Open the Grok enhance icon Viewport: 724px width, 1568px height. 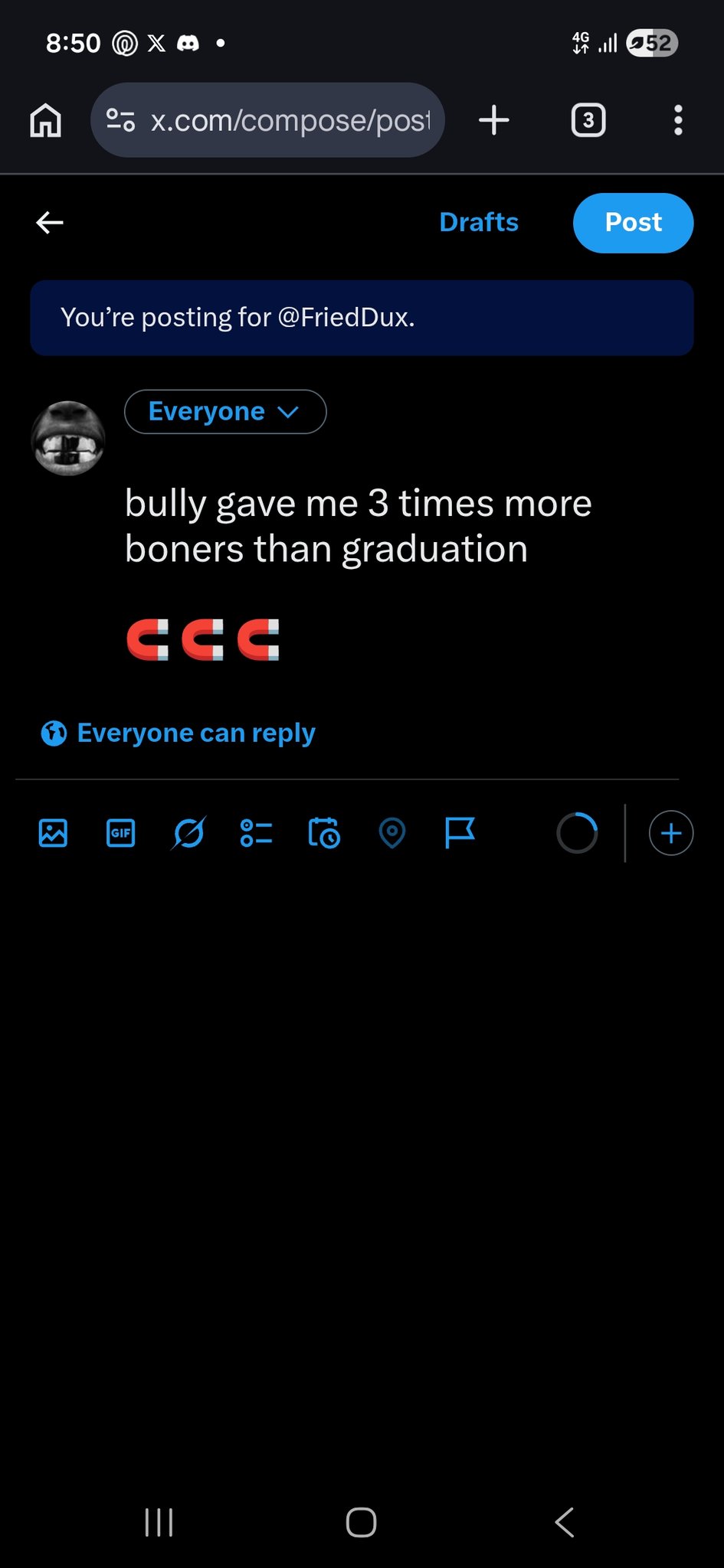188,833
